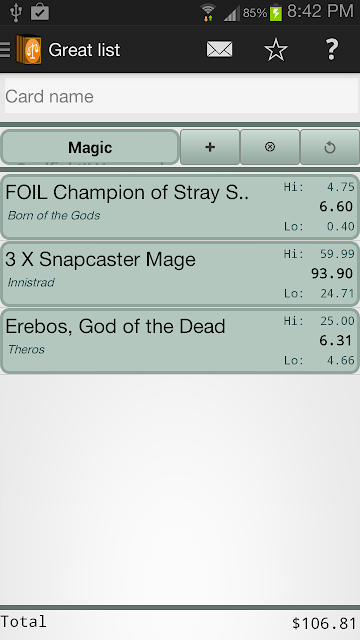Focus the Card name field

coord(181,96)
